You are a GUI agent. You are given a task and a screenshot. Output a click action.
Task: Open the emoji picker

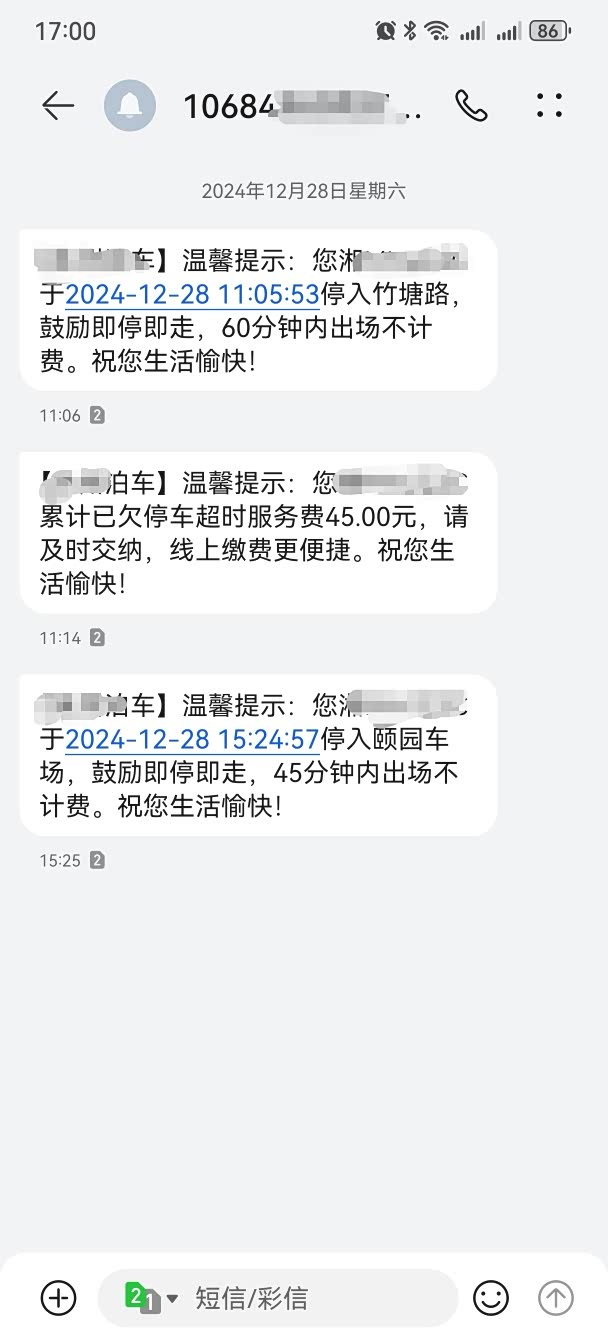[491, 1298]
